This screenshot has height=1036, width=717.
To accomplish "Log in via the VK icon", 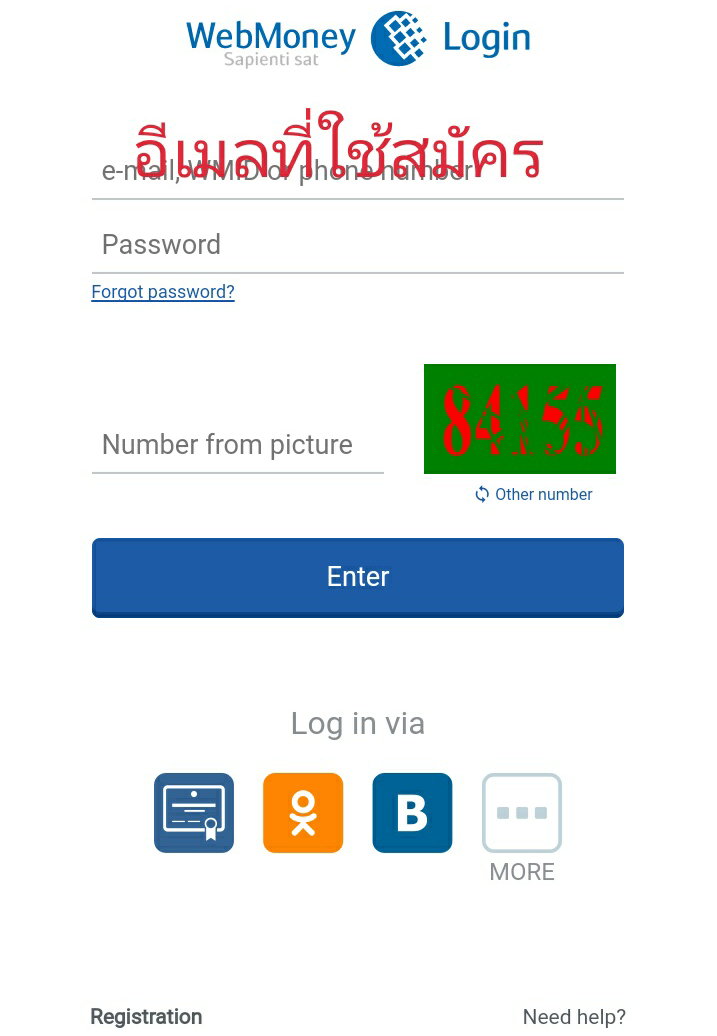I will point(412,813).
